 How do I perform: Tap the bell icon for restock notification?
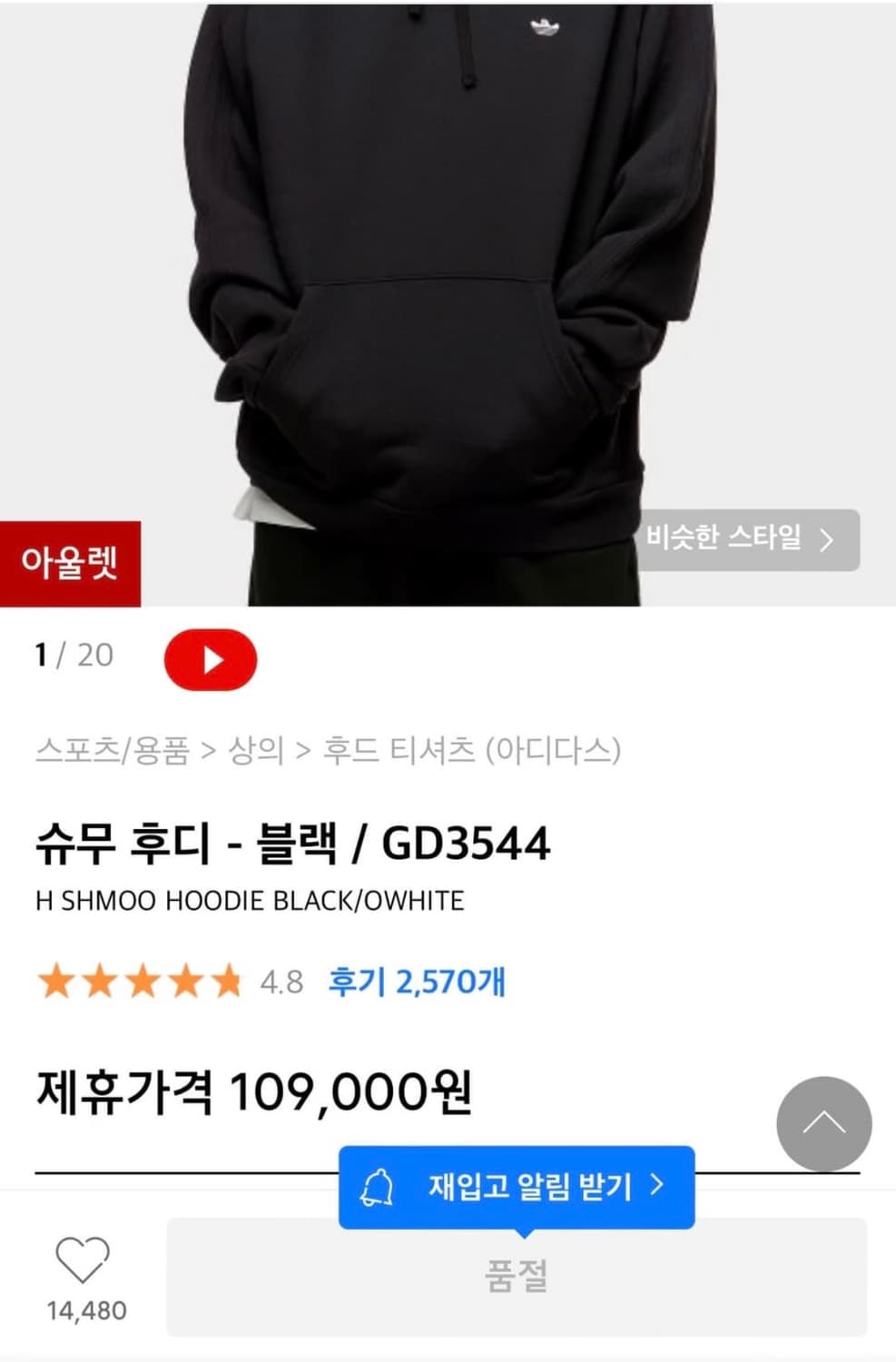point(379,1186)
